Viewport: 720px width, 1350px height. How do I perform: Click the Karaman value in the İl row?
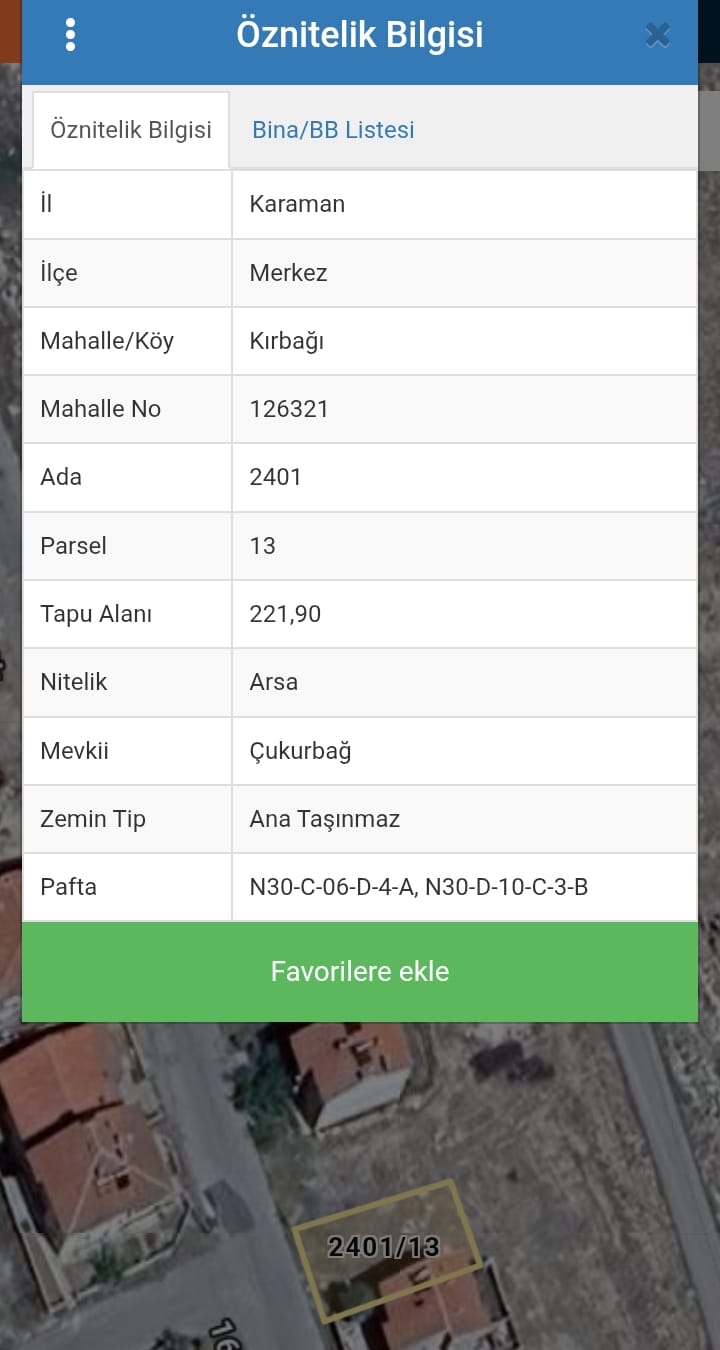(297, 204)
